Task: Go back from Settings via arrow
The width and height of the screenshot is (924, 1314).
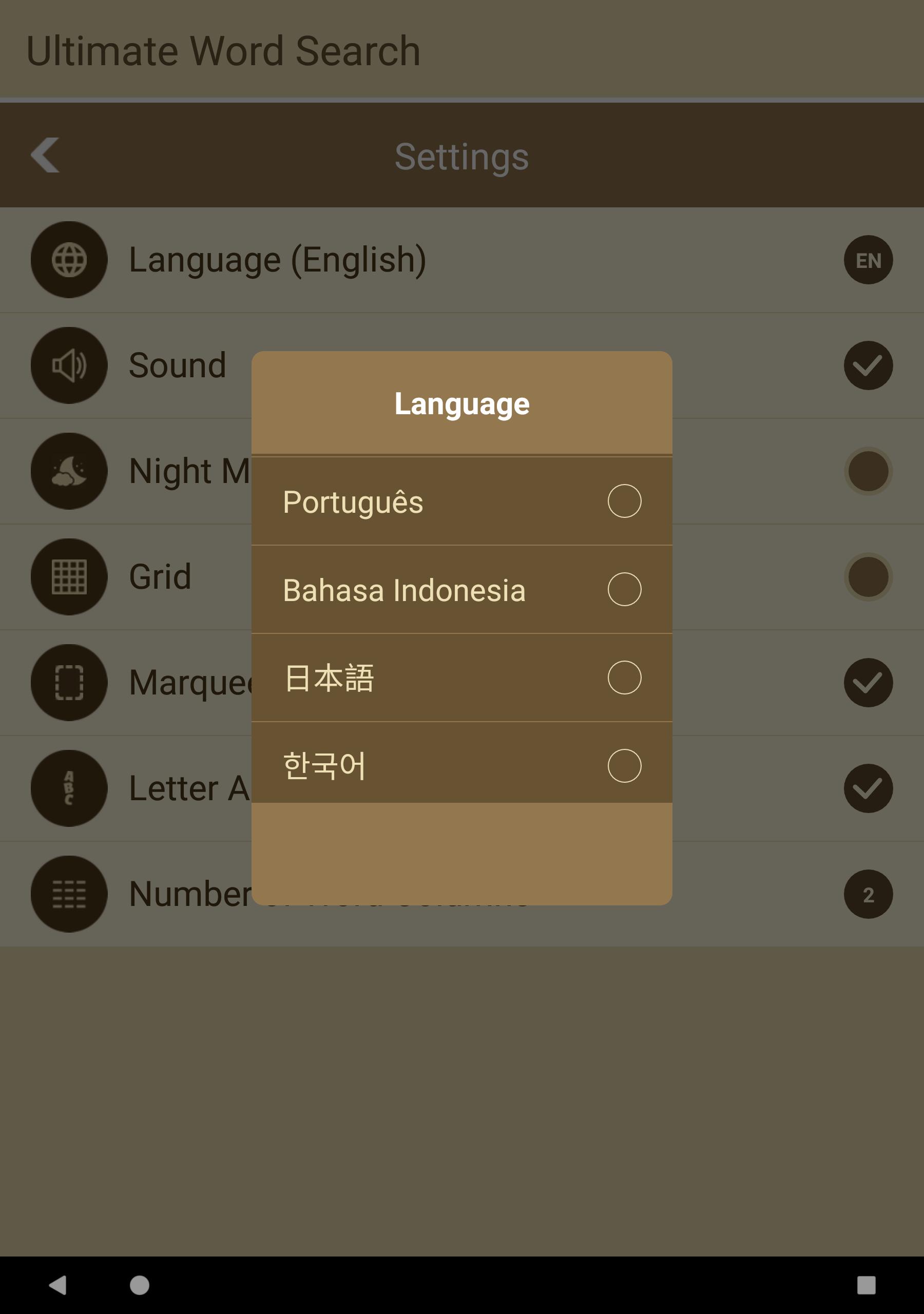Action: tap(45, 155)
